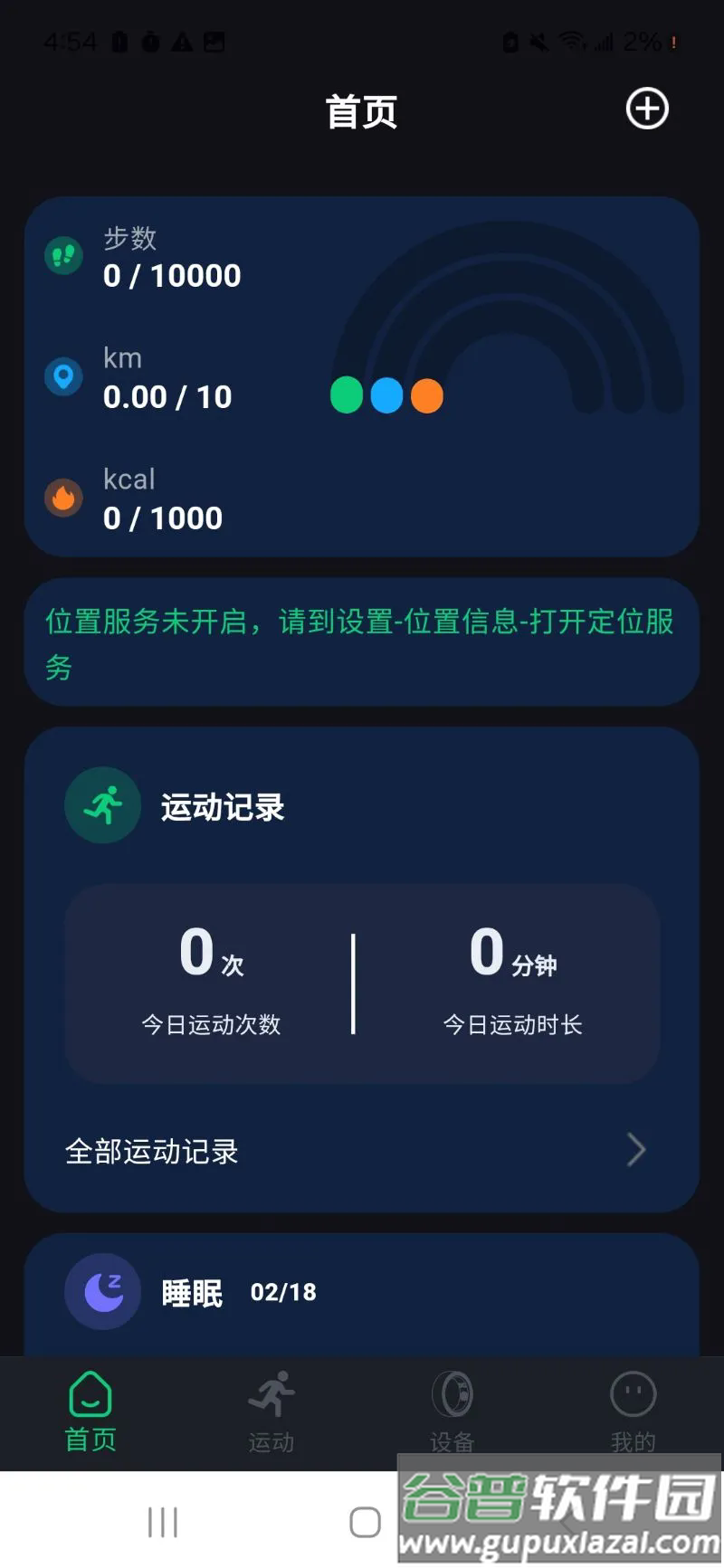
Task: Click the blue progress dot
Action: tap(386, 395)
